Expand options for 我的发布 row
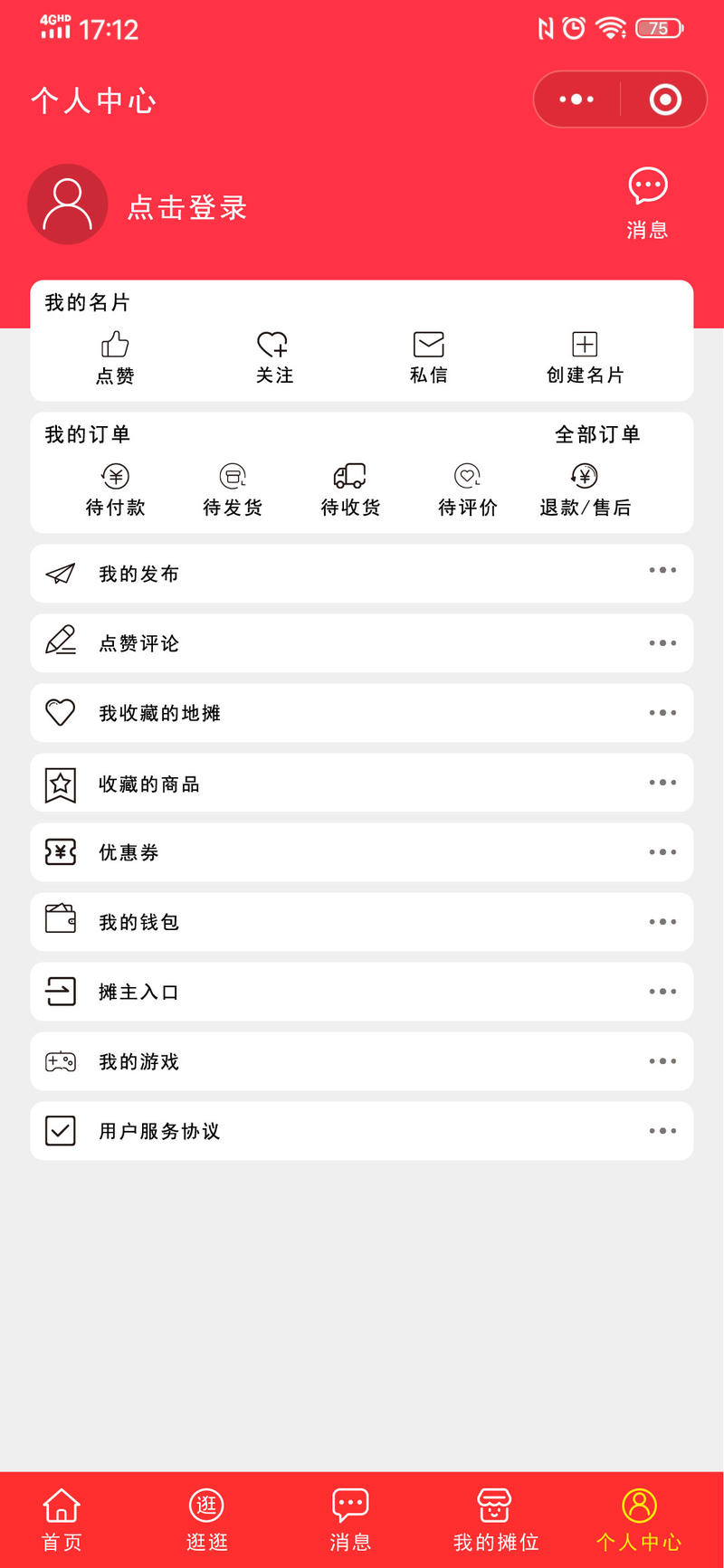Viewport: 724px width, 1568px height. click(662, 573)
